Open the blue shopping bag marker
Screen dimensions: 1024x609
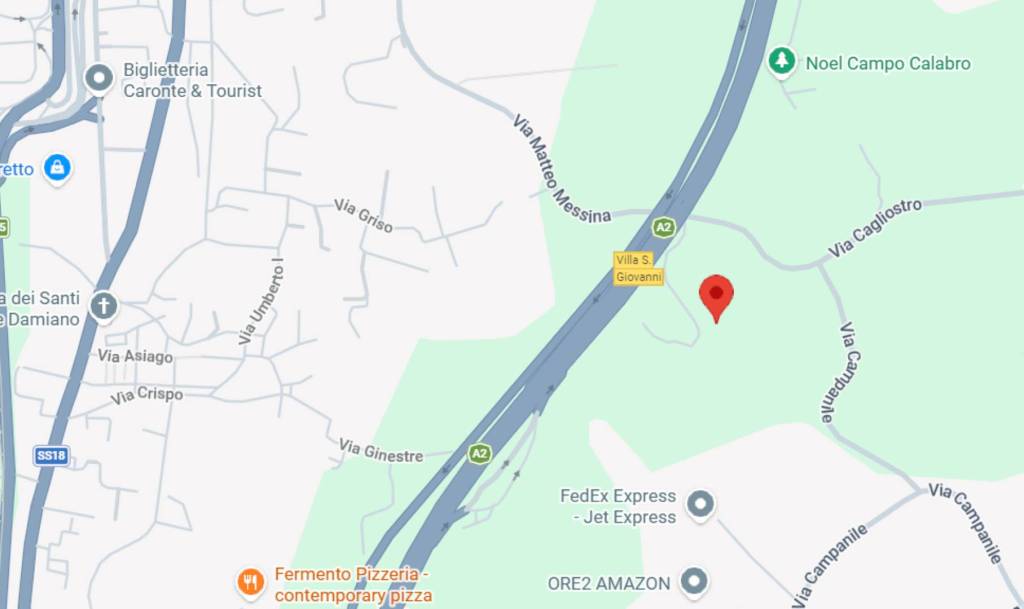[58, 169]
